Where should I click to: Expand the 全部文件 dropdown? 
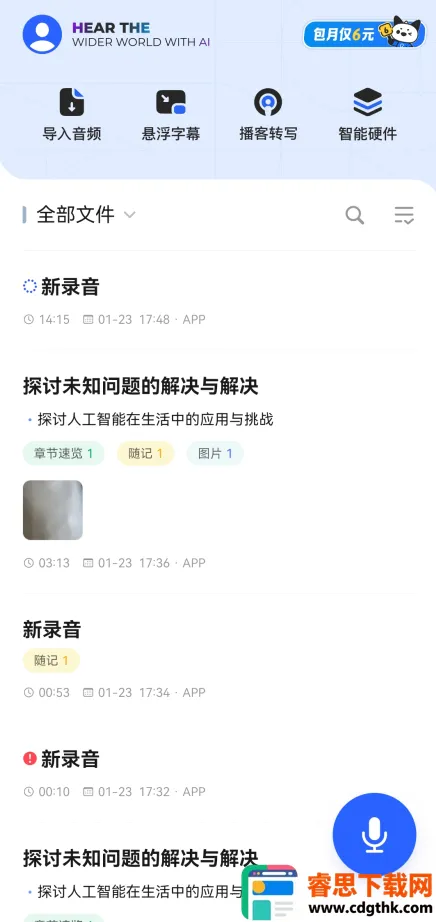click(86, 215)
